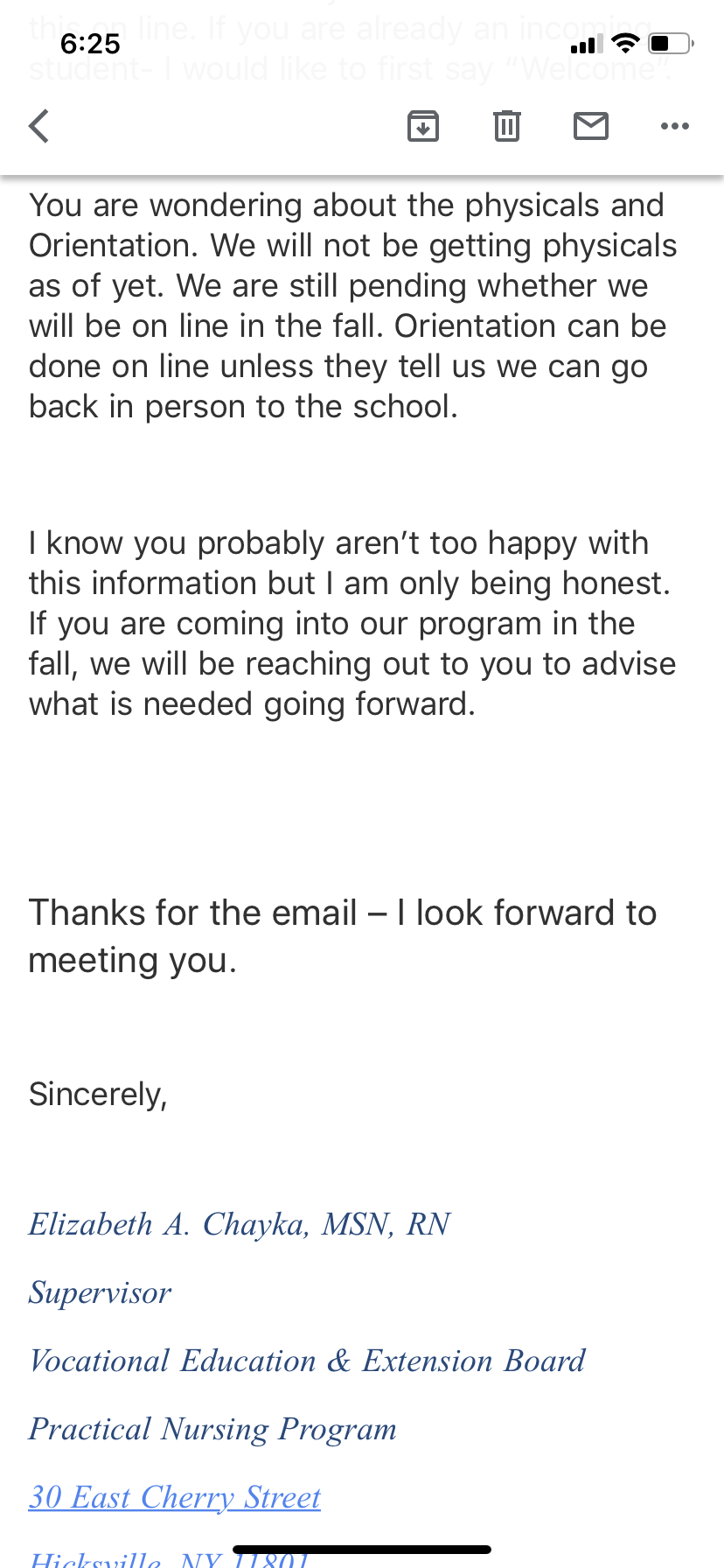Open the 30 East Cherry Street address link

pyautogui.click(x=175, y=1497)
